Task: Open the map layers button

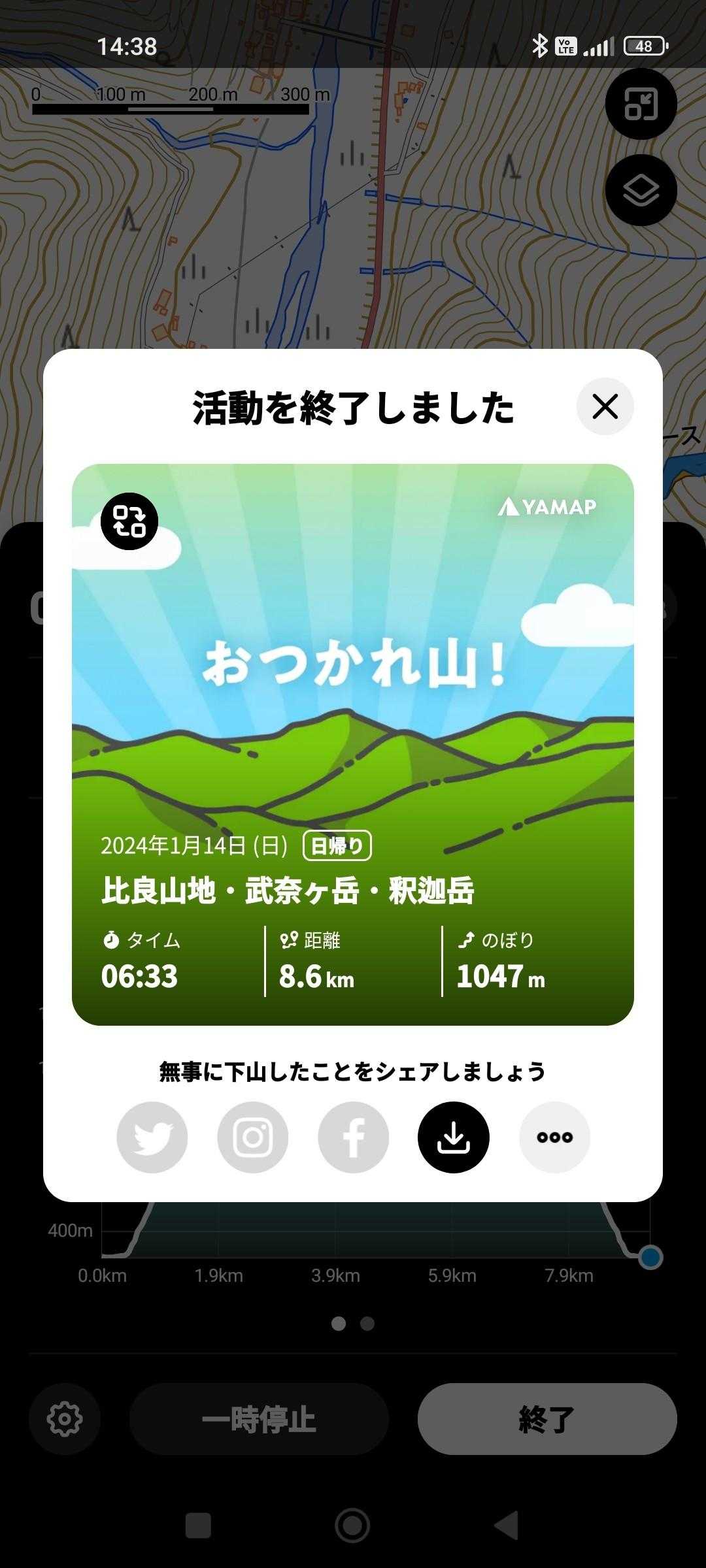Action: 641,190
